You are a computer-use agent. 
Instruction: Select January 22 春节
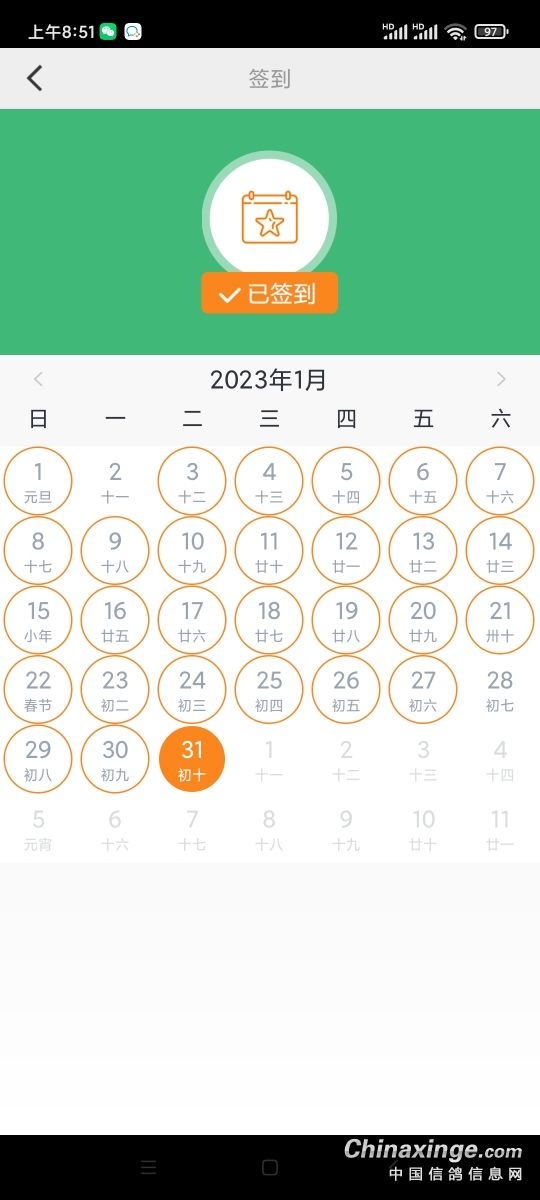38,690
